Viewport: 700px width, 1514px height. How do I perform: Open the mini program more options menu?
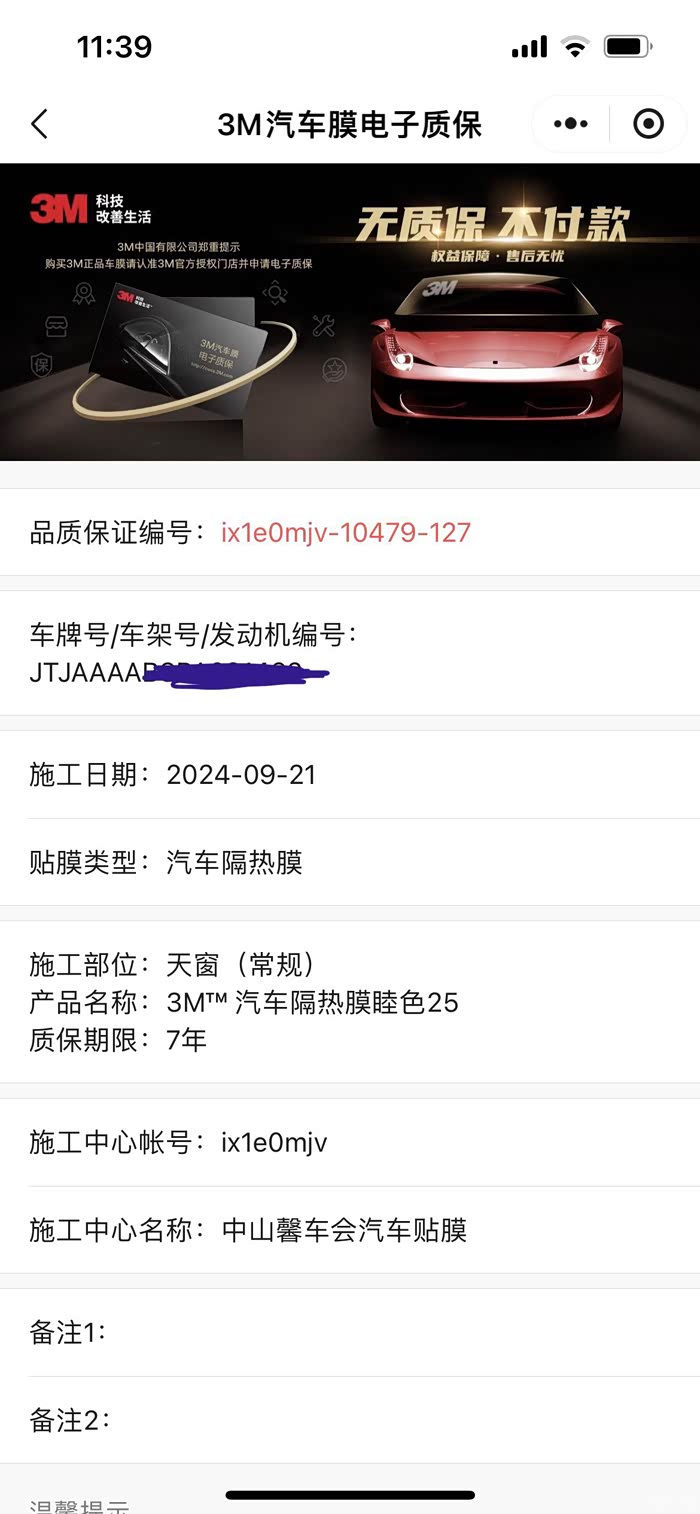pos(570,124)
